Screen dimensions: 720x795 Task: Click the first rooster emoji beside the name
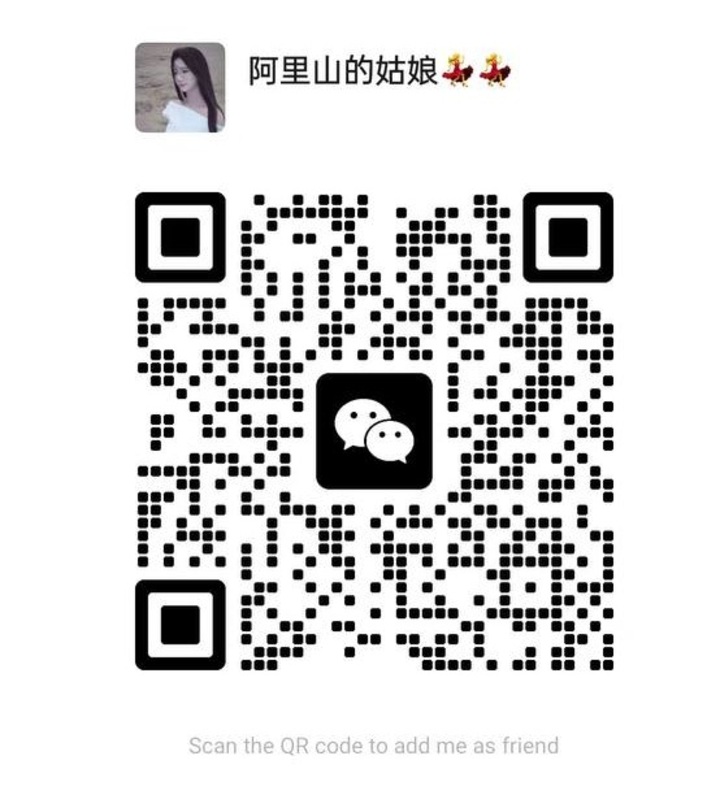(x=458, y=70)
